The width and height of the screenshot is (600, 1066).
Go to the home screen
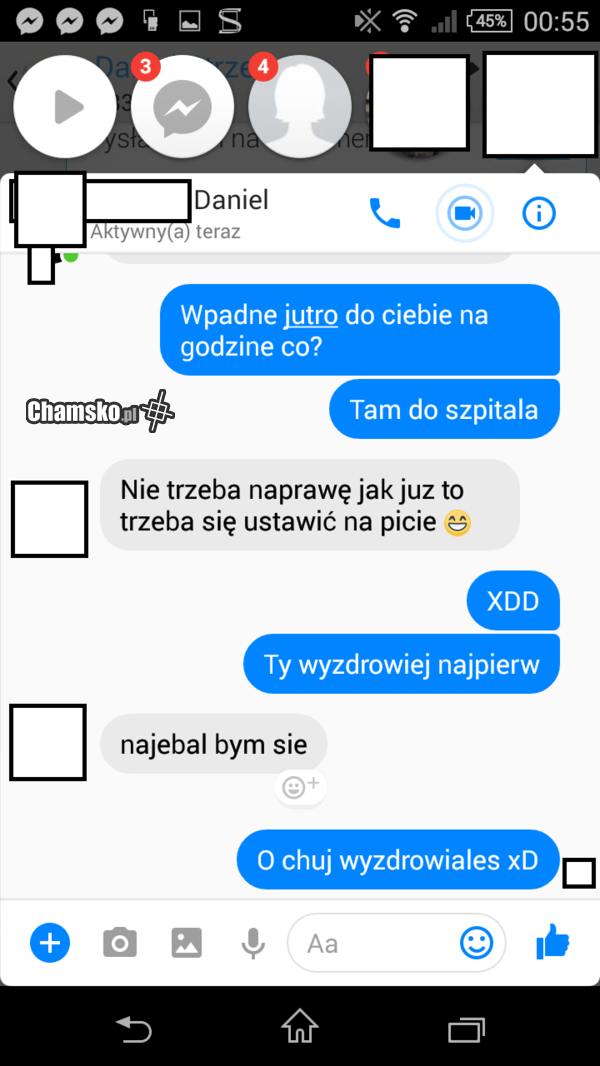pos(300,1027)
